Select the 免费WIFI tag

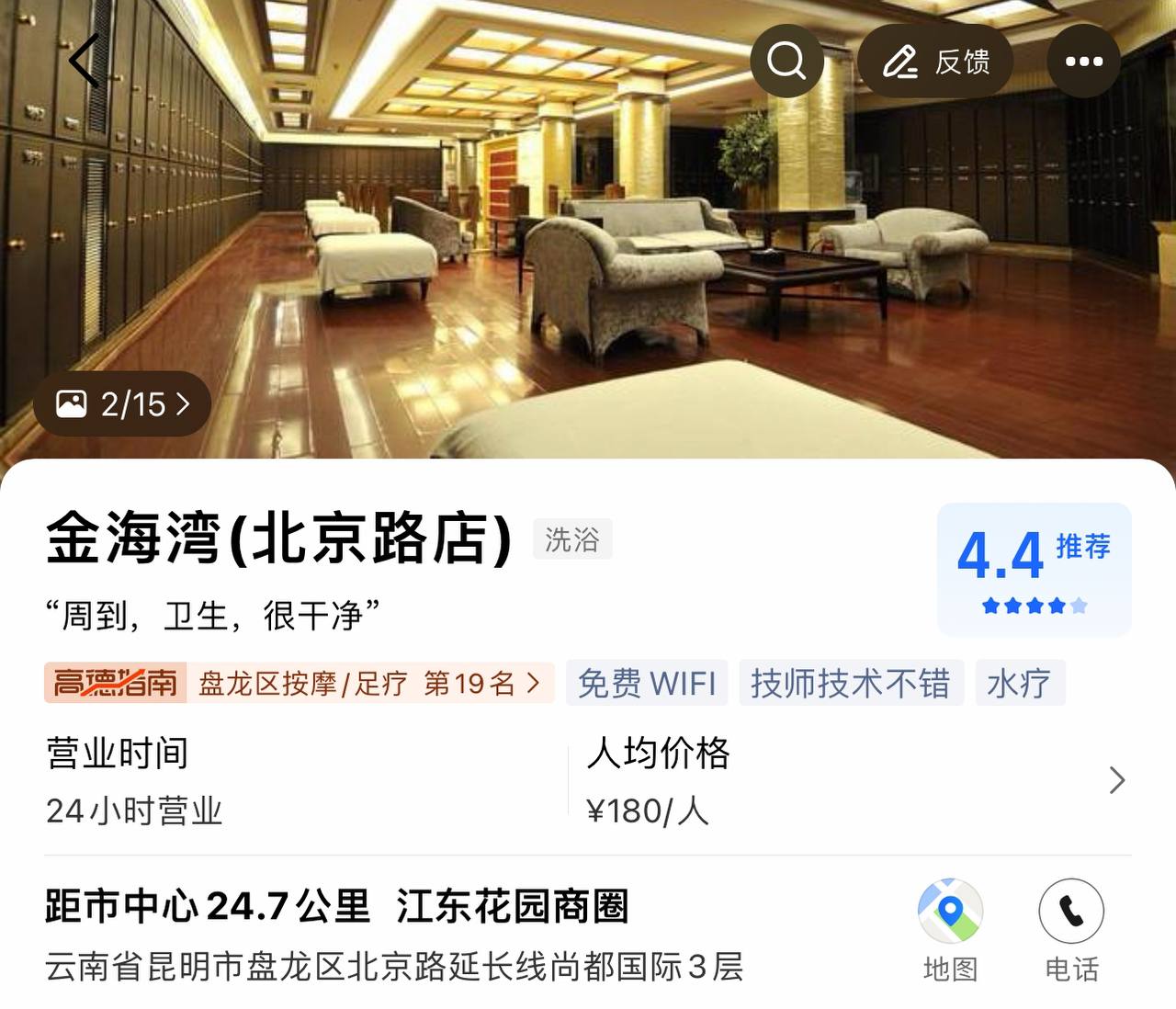click(647, 683)
